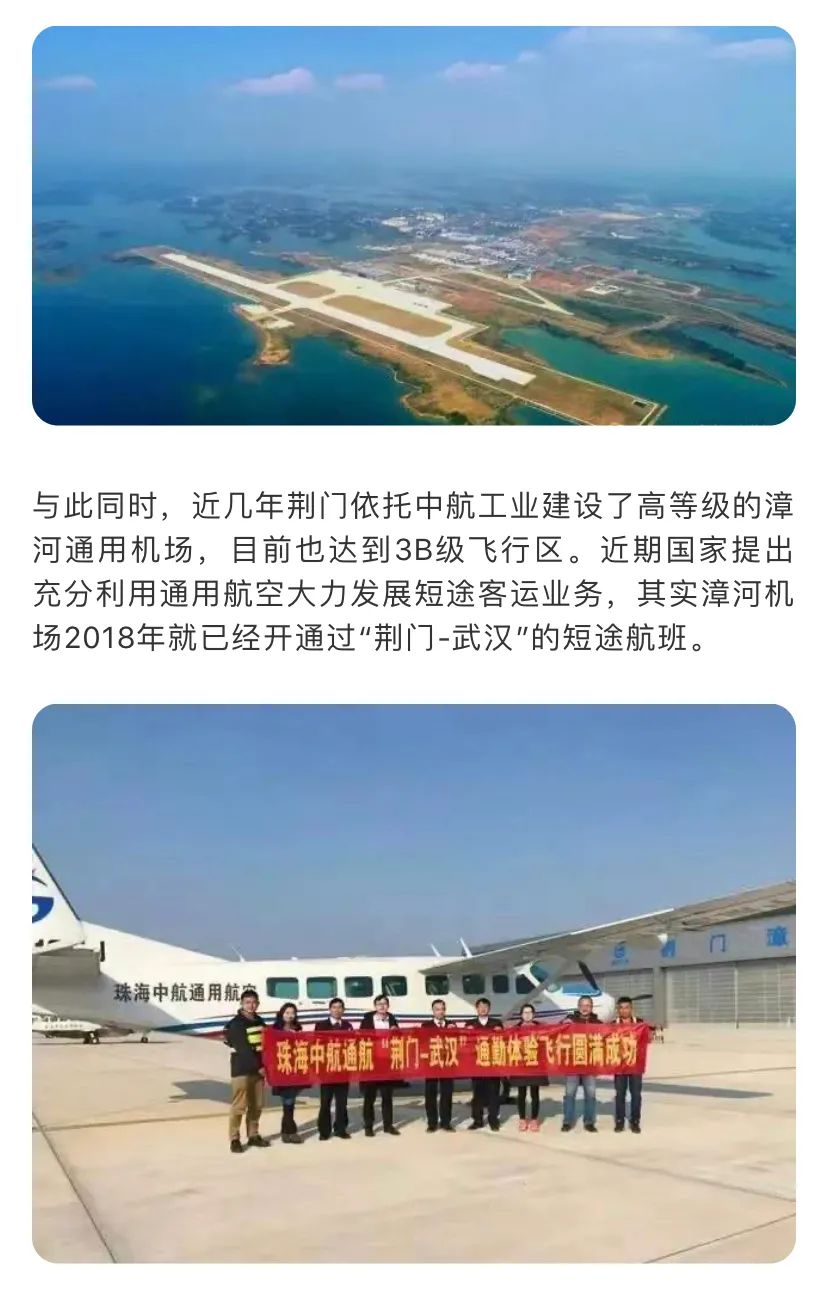Open the photo of group holding red banner
This screenshot has width=822, height=1294.
(413, 982)
